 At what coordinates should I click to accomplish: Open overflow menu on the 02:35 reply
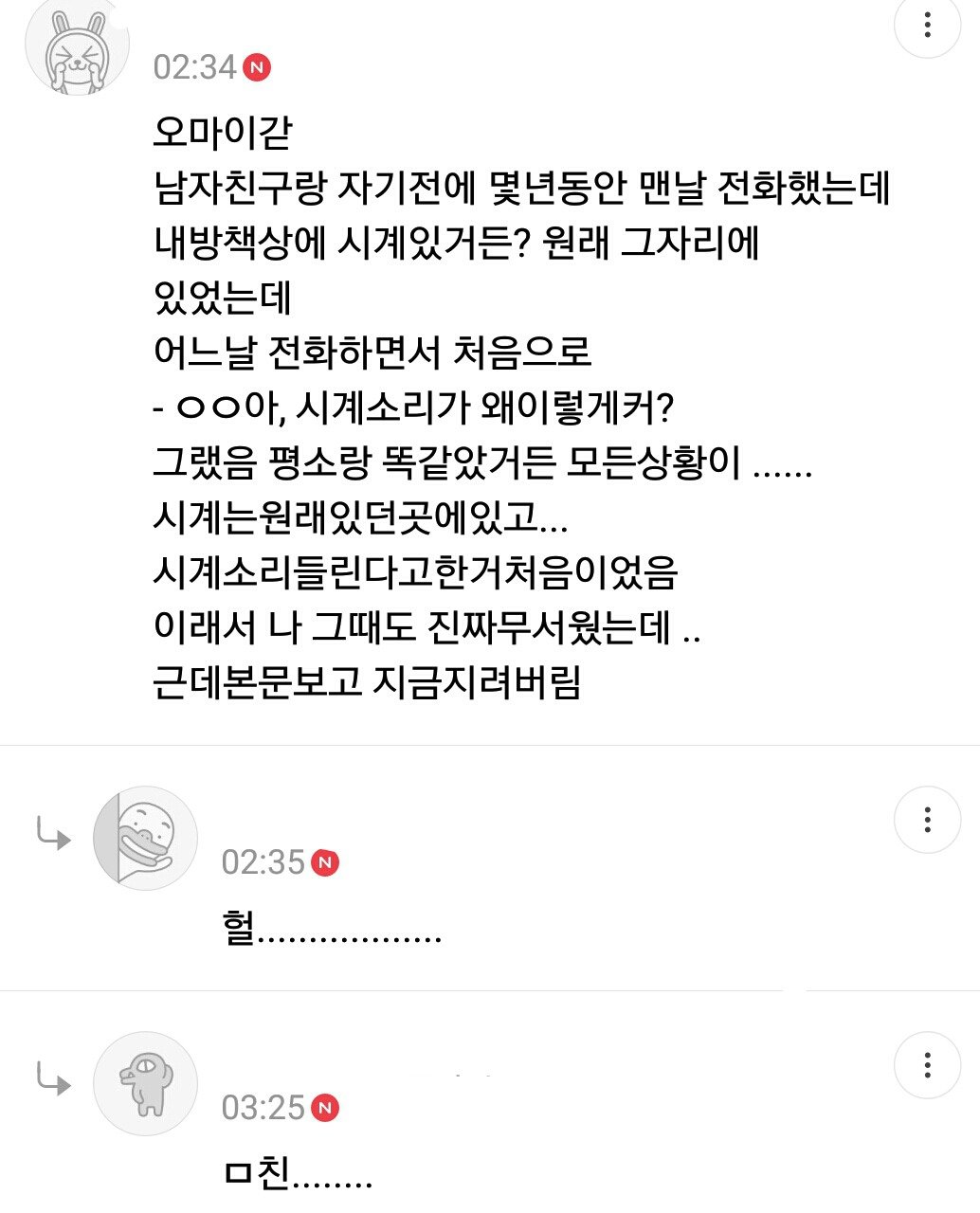coord(927,820)
